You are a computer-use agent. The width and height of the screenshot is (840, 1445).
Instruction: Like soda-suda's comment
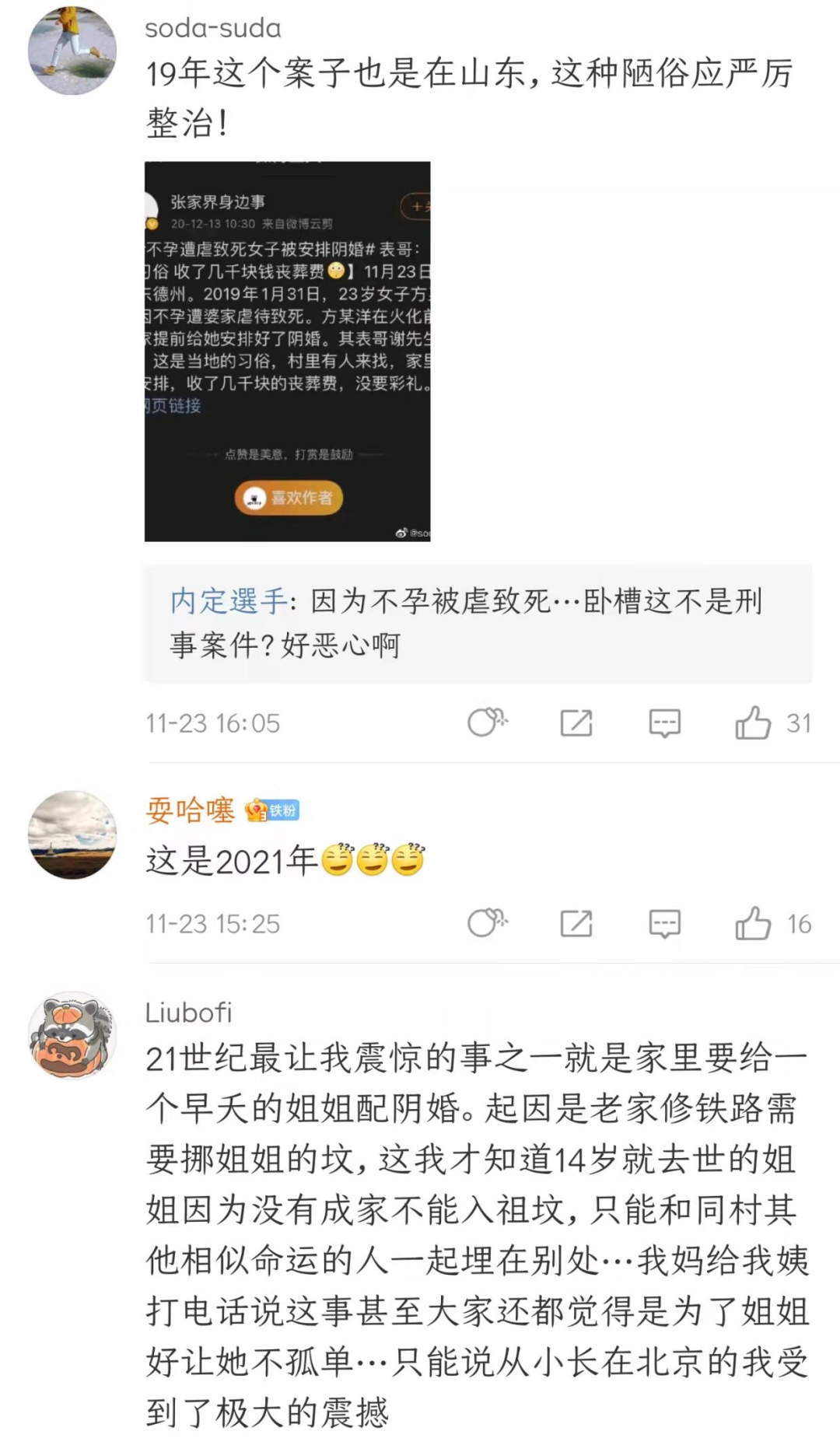[753, 722]
